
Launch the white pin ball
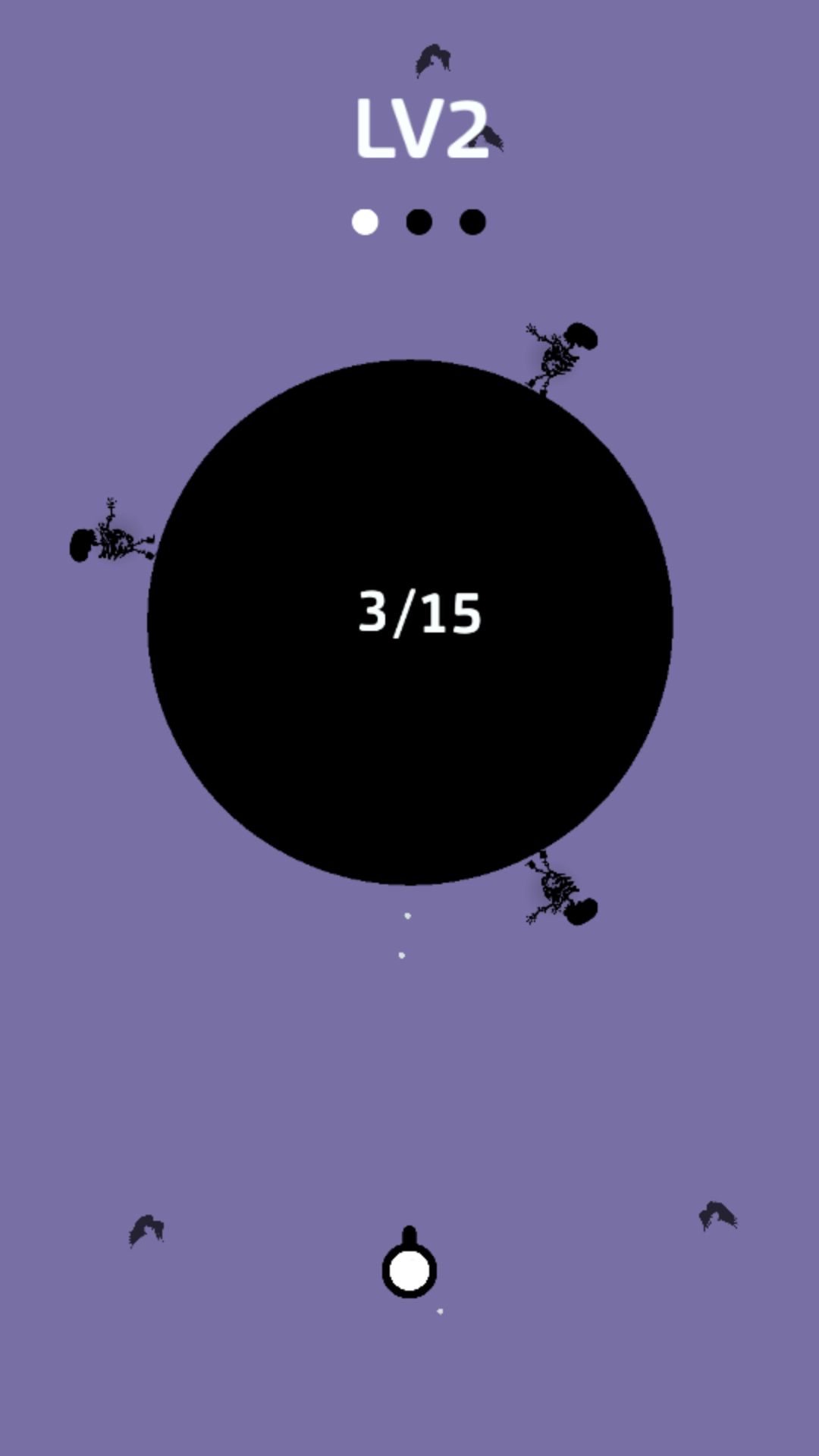409,1269
